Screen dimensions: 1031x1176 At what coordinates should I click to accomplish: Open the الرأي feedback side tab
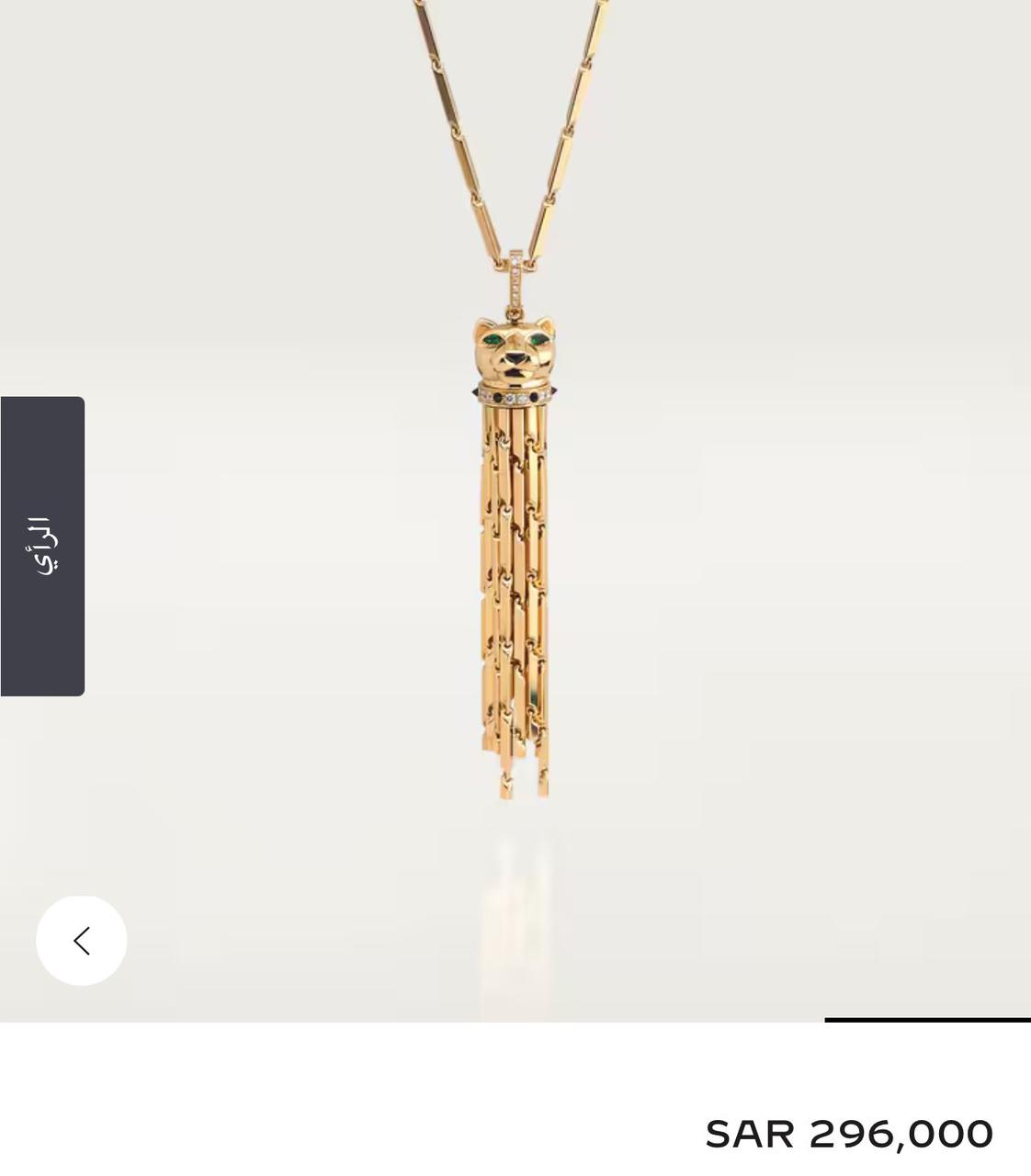tap(42, 546)
